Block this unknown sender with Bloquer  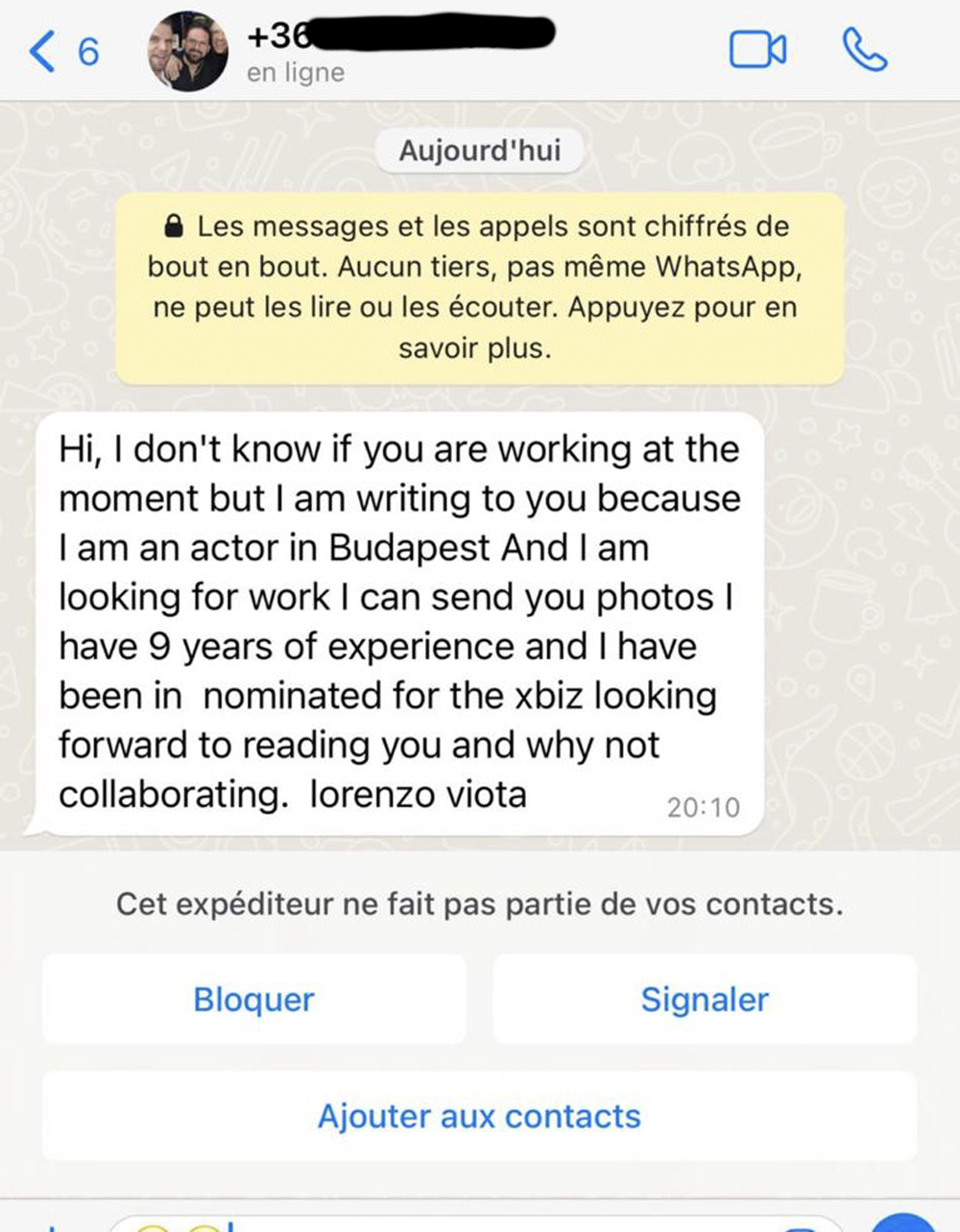254,1000
